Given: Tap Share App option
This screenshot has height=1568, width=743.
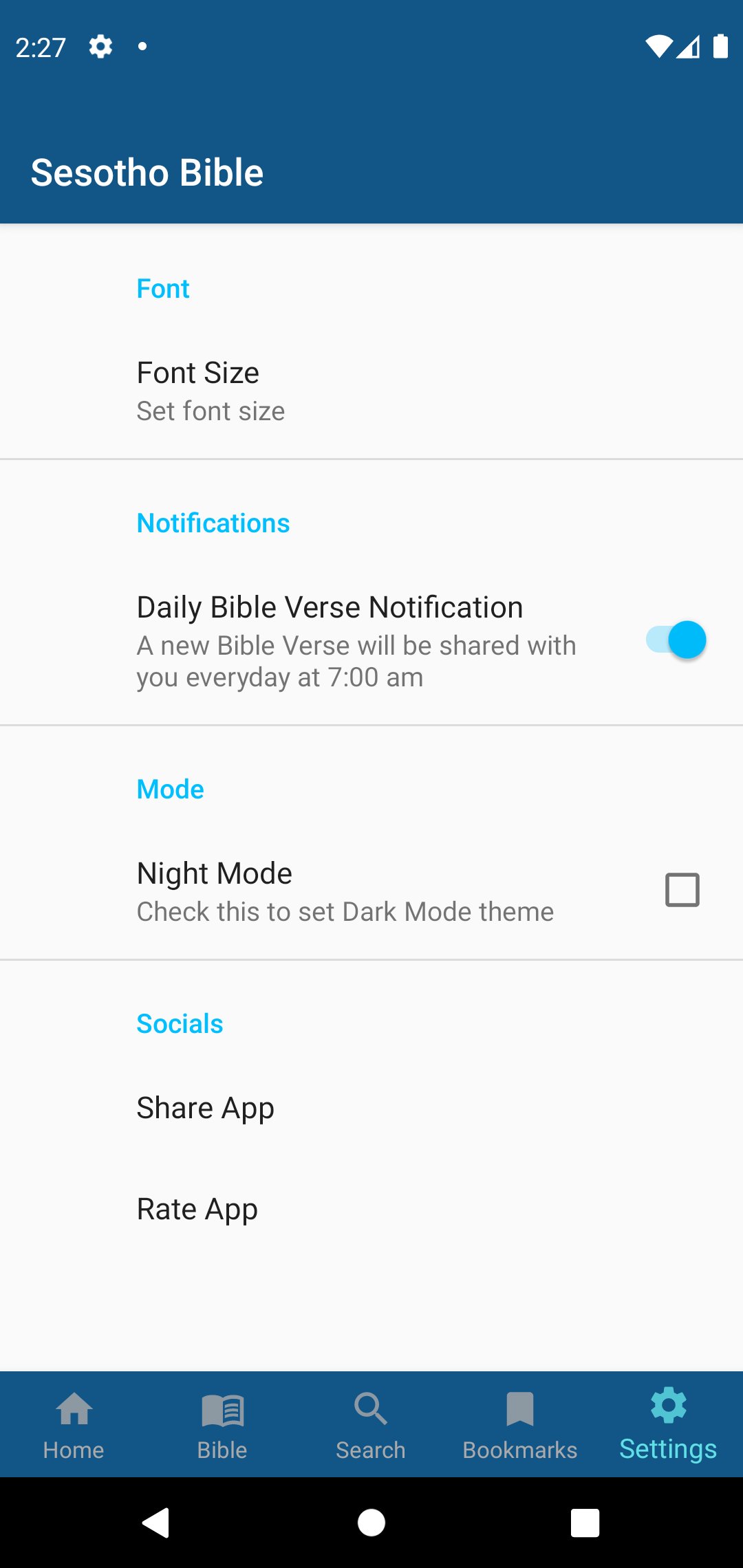Looking at the screenshot, I should tap(204, 1107).
